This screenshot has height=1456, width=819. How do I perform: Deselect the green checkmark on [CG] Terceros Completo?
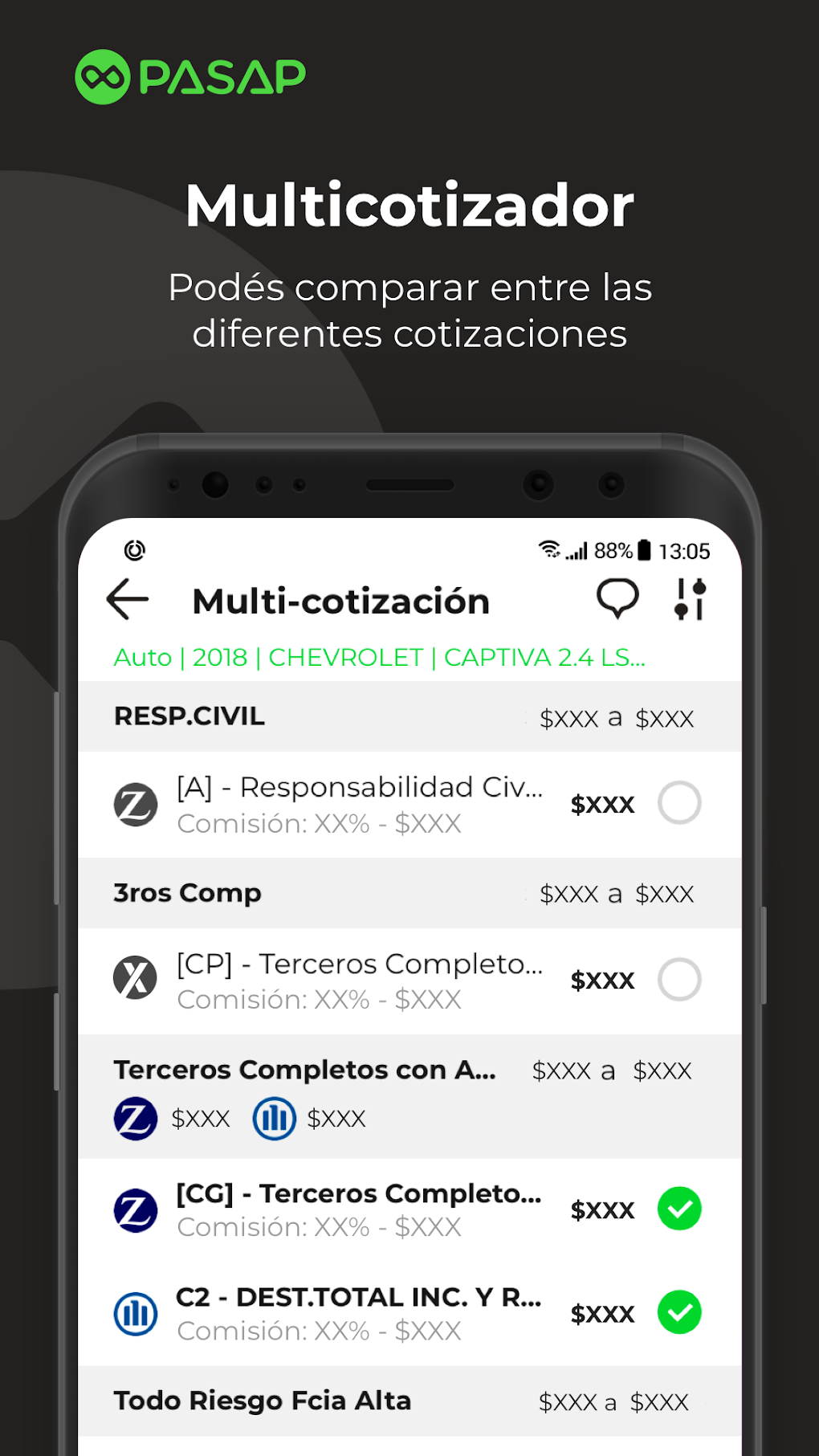(679, 1209)
